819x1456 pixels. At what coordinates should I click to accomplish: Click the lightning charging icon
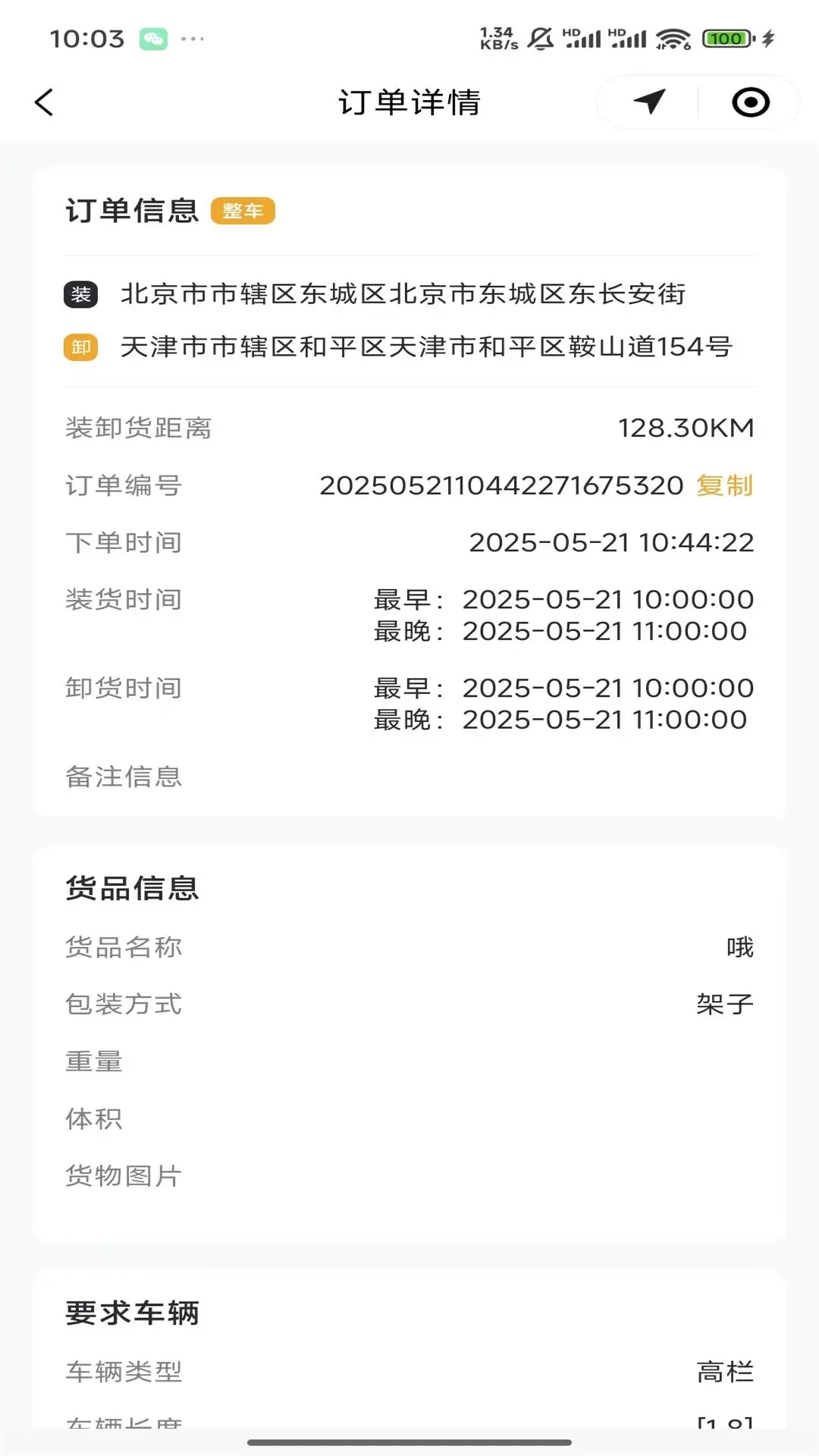tap(768, 36)
